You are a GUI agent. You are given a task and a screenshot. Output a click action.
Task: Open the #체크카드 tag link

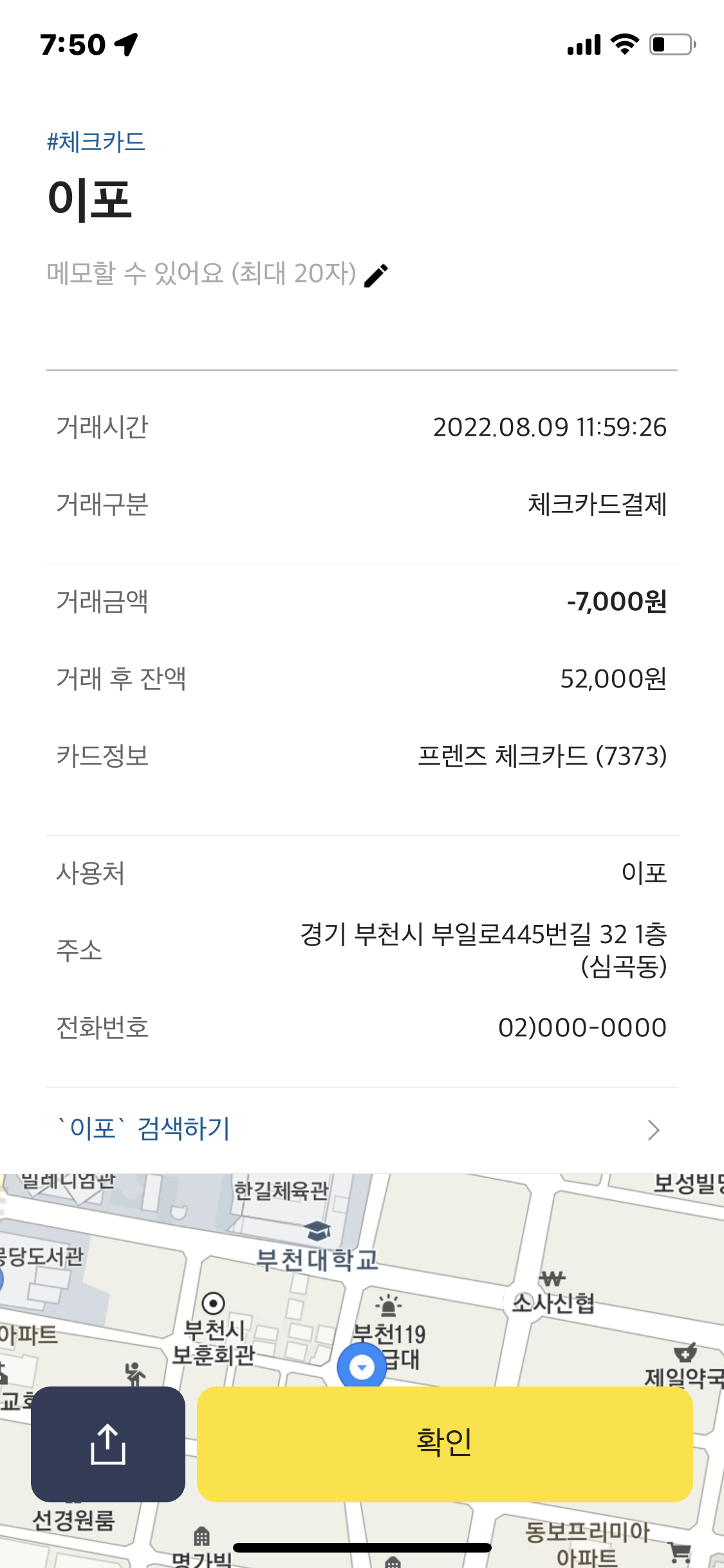pyautogui.click(x=95, y=142)
